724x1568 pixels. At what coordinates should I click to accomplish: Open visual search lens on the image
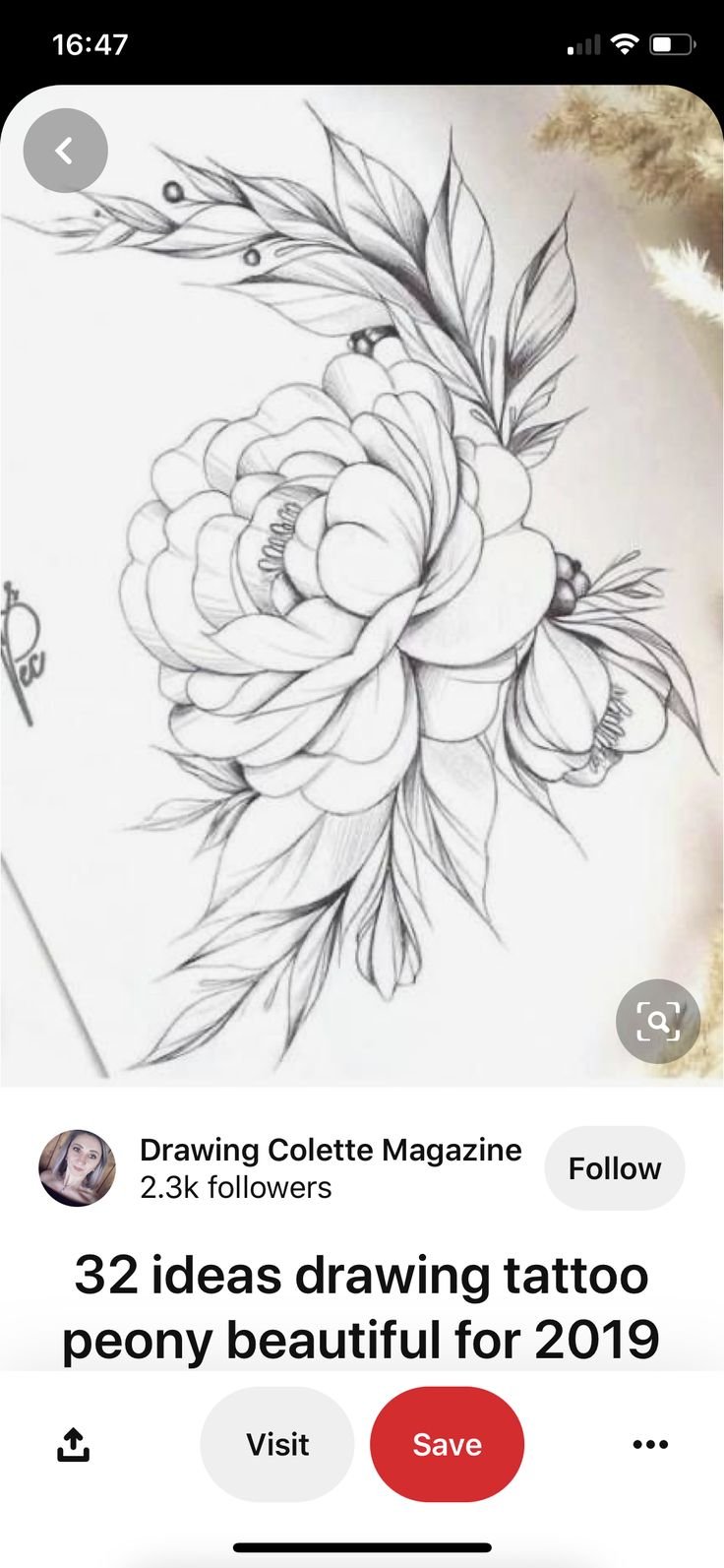click(657, 1022)
